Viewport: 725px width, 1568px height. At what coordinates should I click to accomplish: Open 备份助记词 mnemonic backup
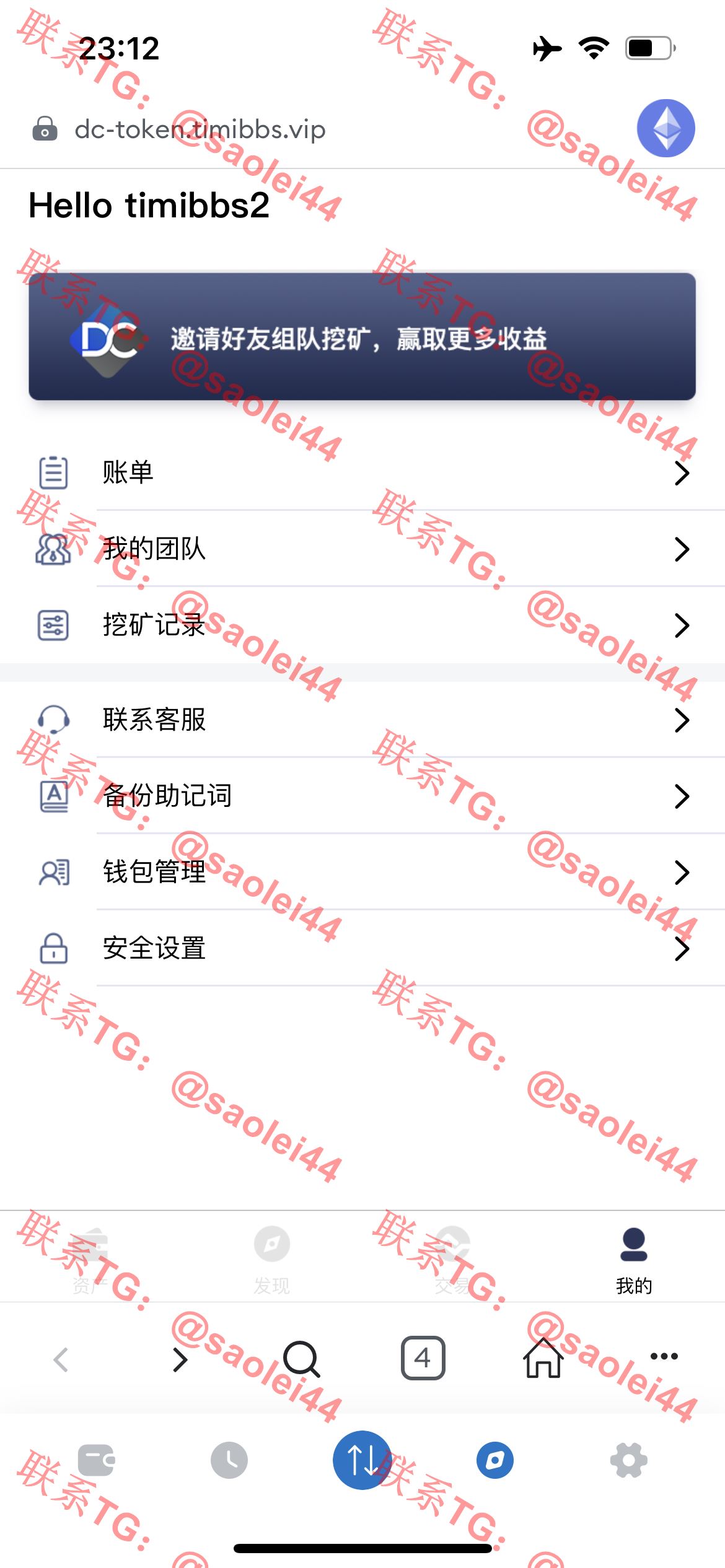(362, 796)
